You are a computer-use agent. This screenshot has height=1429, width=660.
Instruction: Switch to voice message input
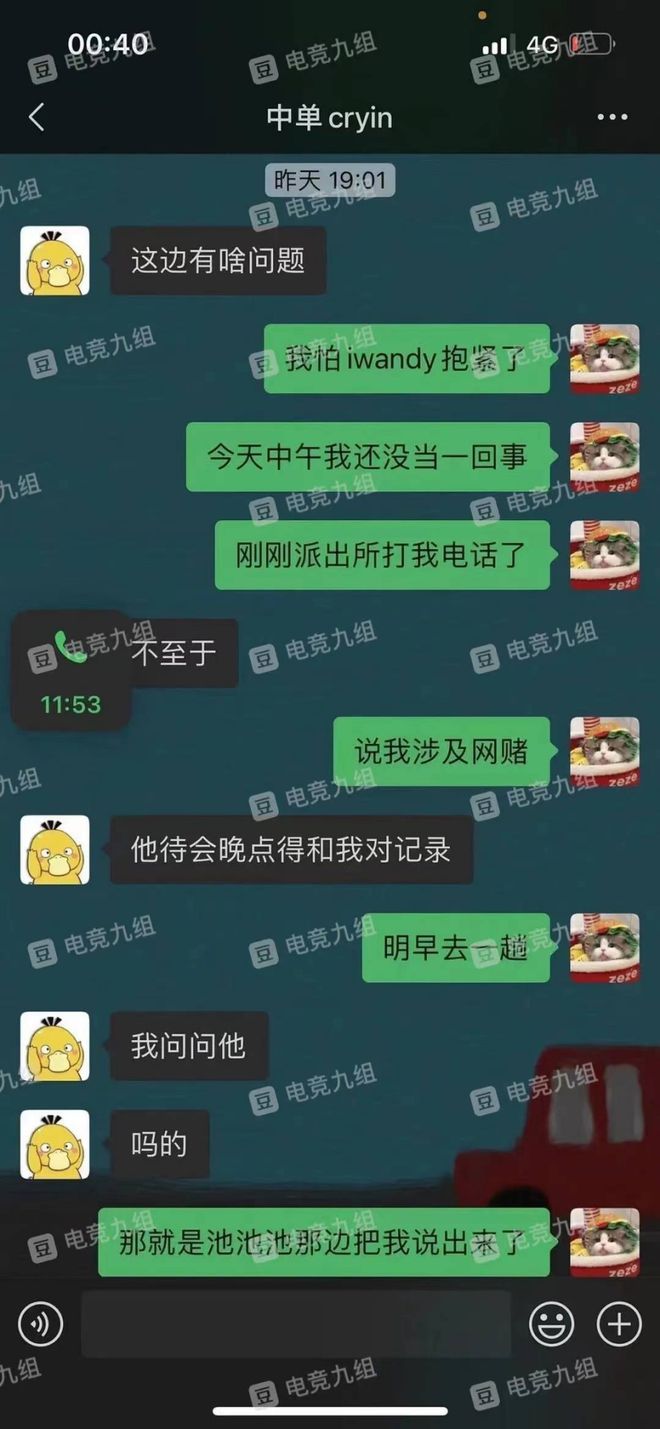40,1325
